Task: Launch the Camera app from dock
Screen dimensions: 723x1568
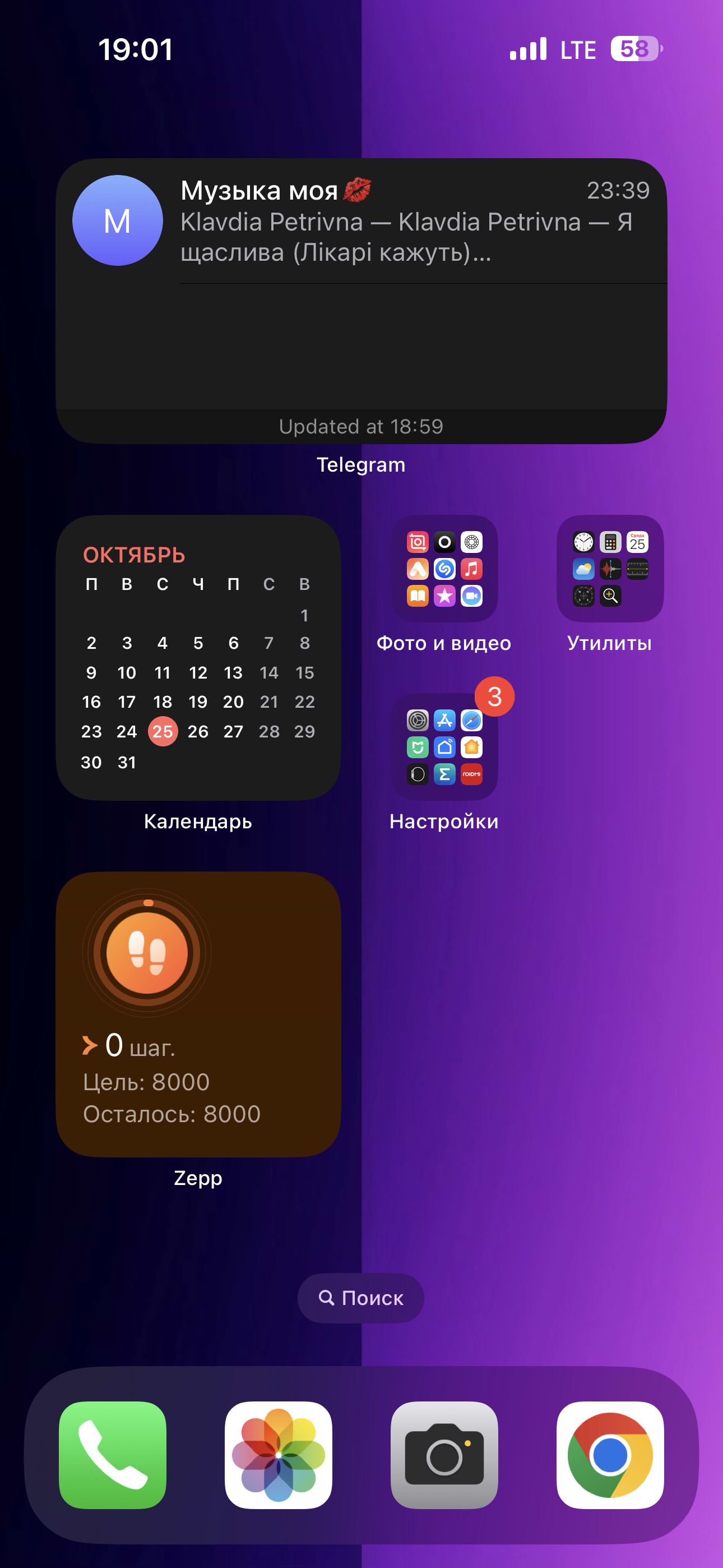Action: click(444, 1455)
